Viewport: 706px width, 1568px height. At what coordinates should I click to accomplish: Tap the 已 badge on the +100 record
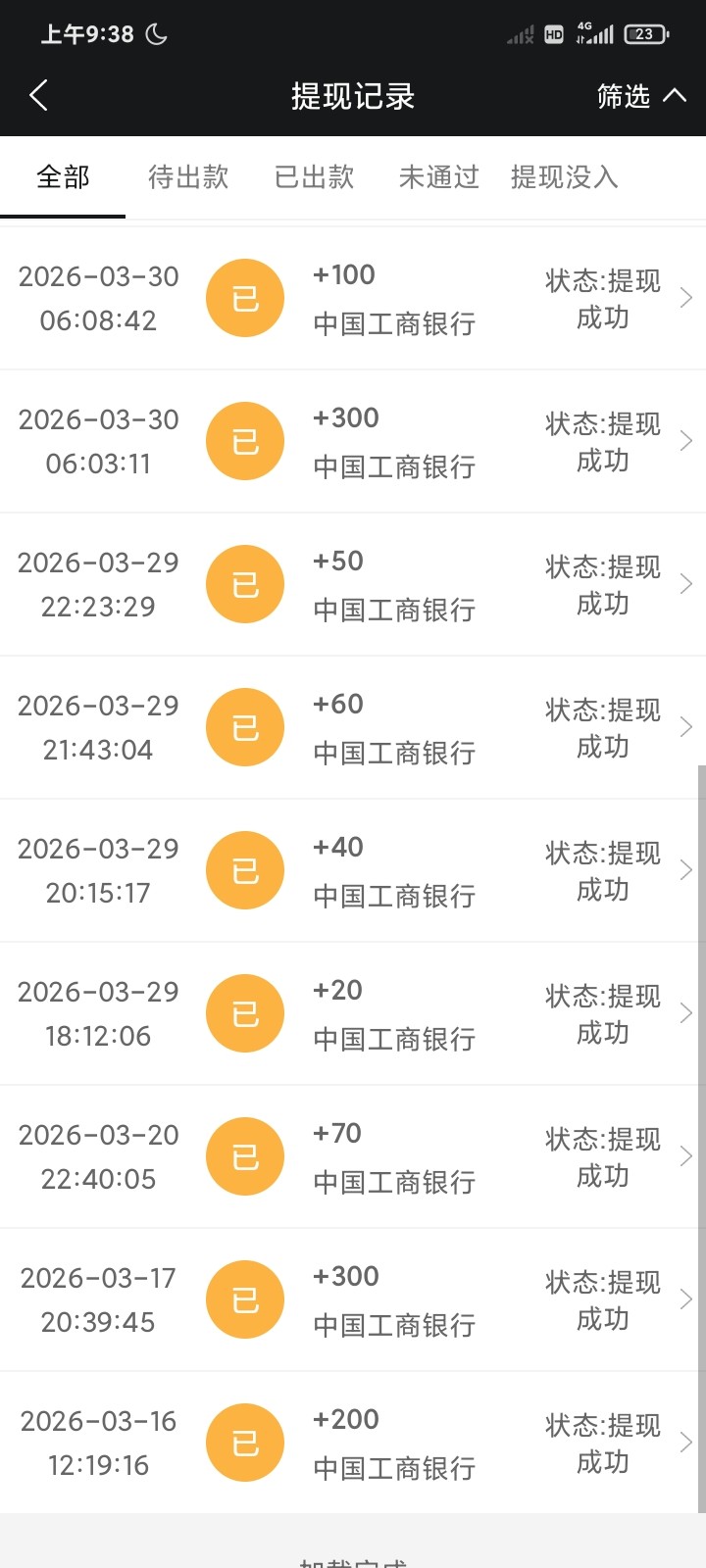point(244,297)
